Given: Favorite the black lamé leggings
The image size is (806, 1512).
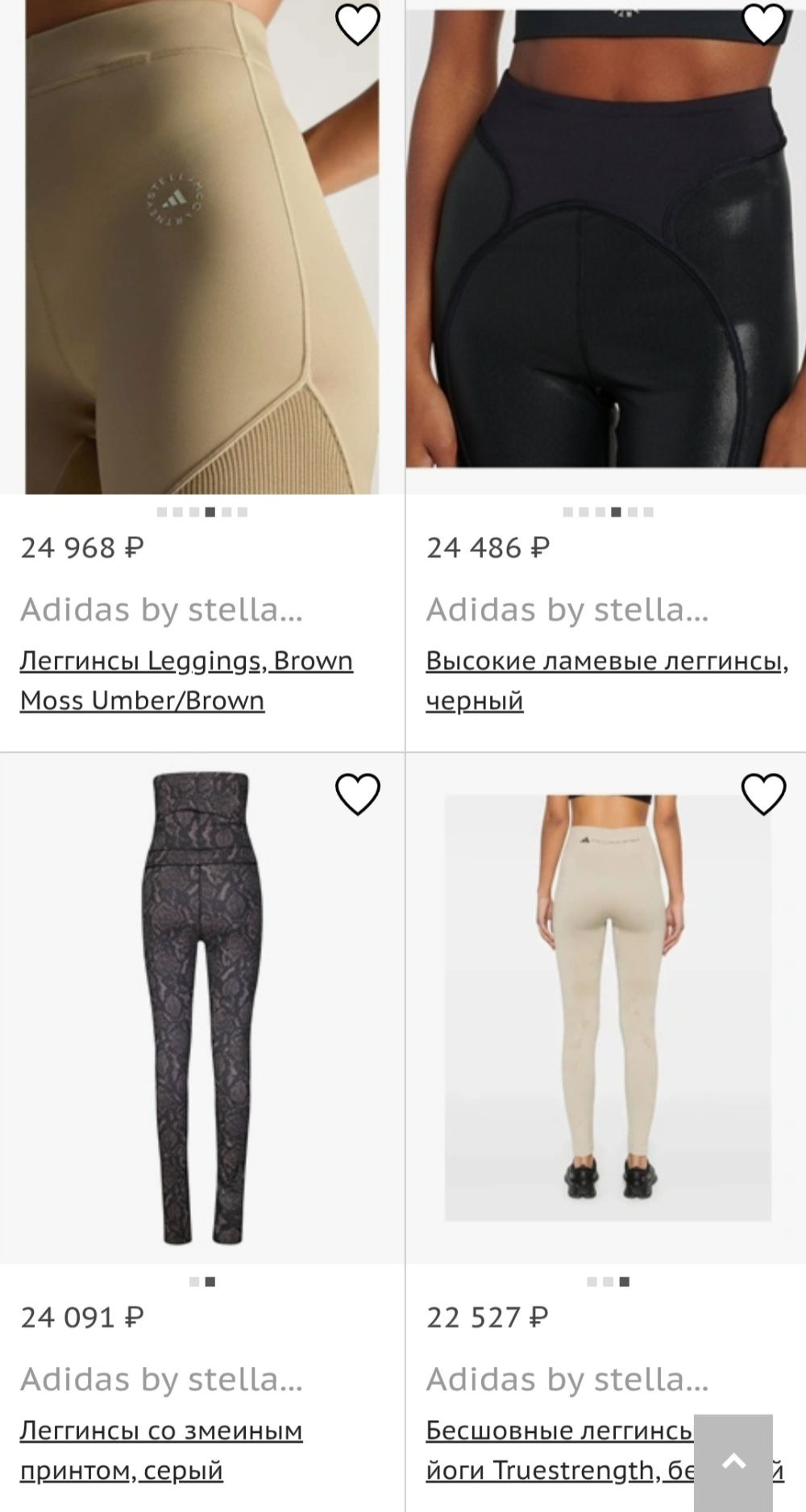Looking at the screenshot, I should click(765, 24).
